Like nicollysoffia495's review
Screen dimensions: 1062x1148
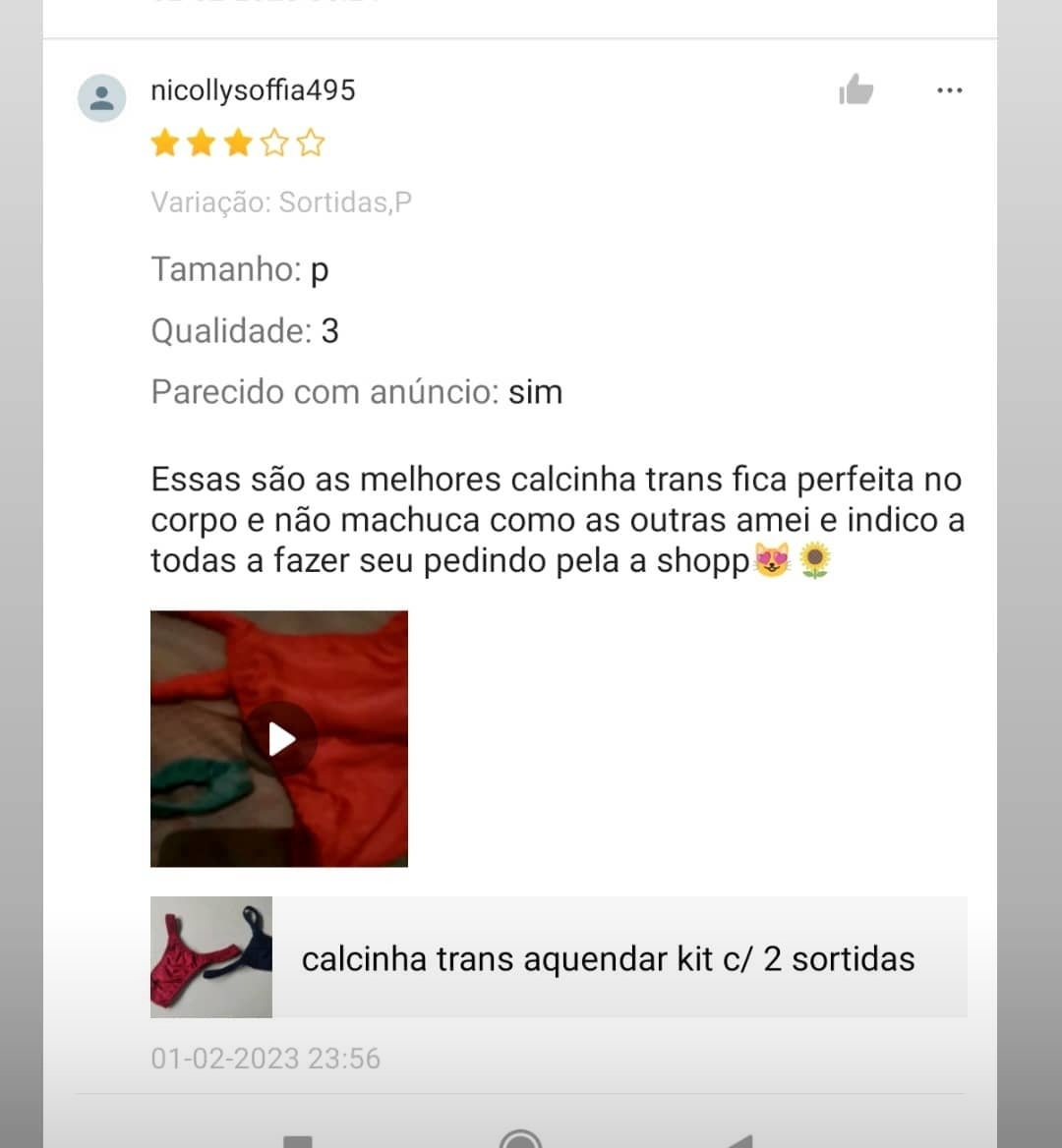coord(855,90)
